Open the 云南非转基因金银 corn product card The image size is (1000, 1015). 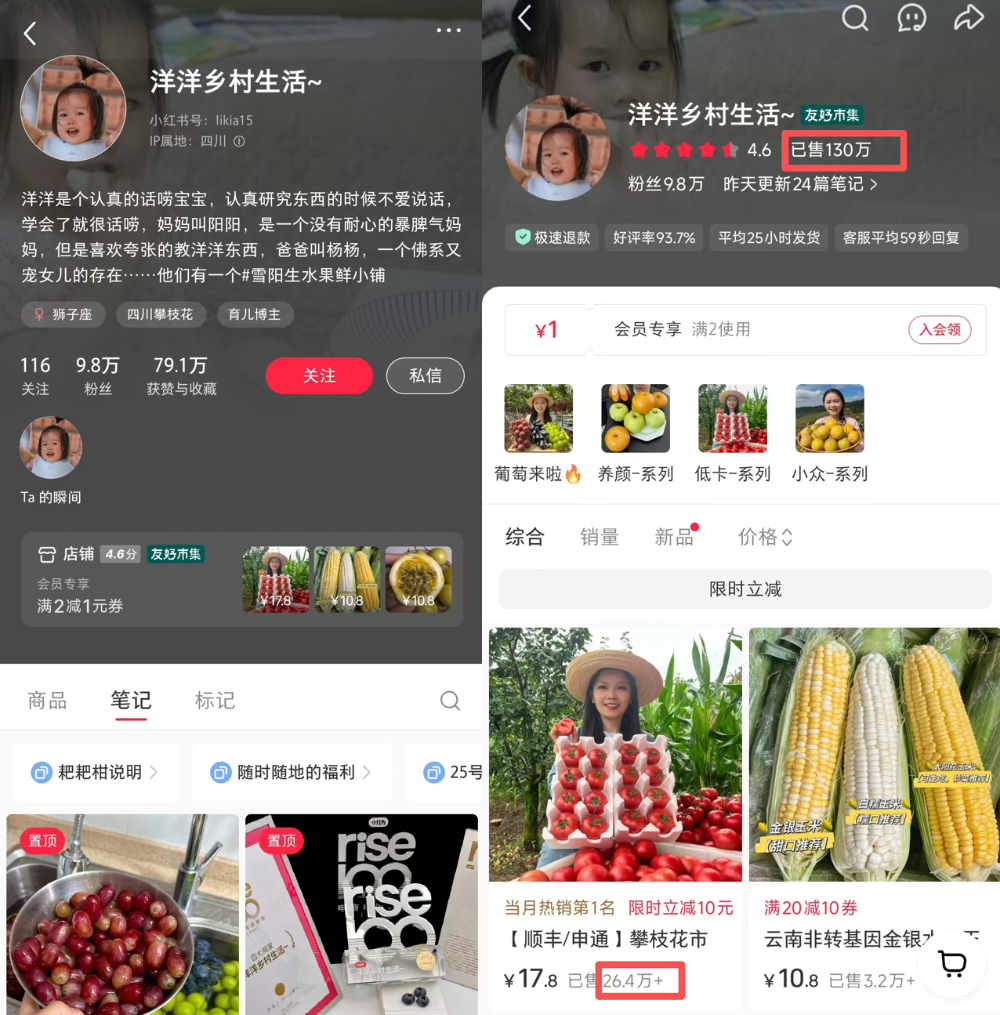click(x=873, y=800)
